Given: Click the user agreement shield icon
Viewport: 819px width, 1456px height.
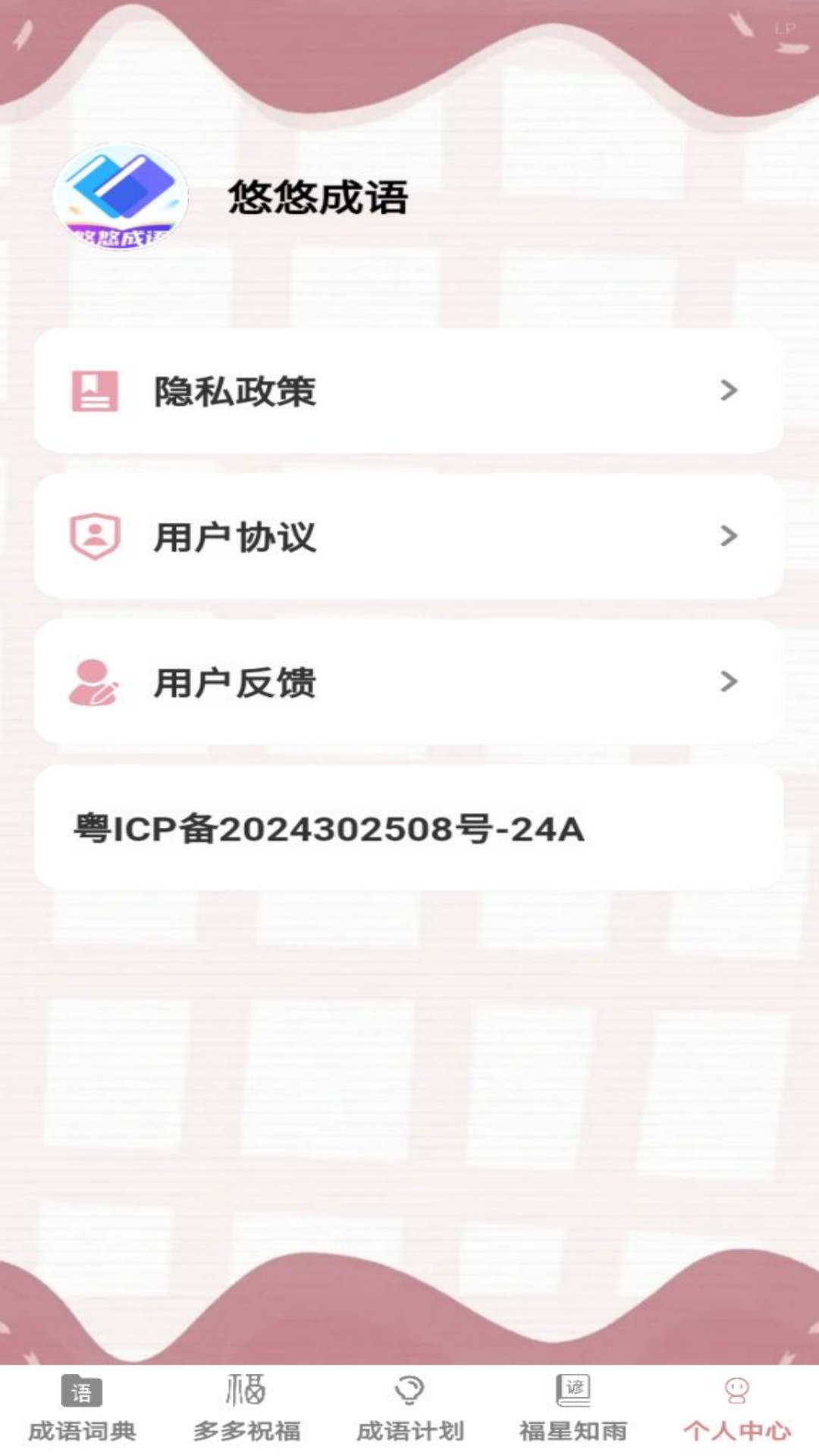Looking at the screenshot, I should 95,535.
